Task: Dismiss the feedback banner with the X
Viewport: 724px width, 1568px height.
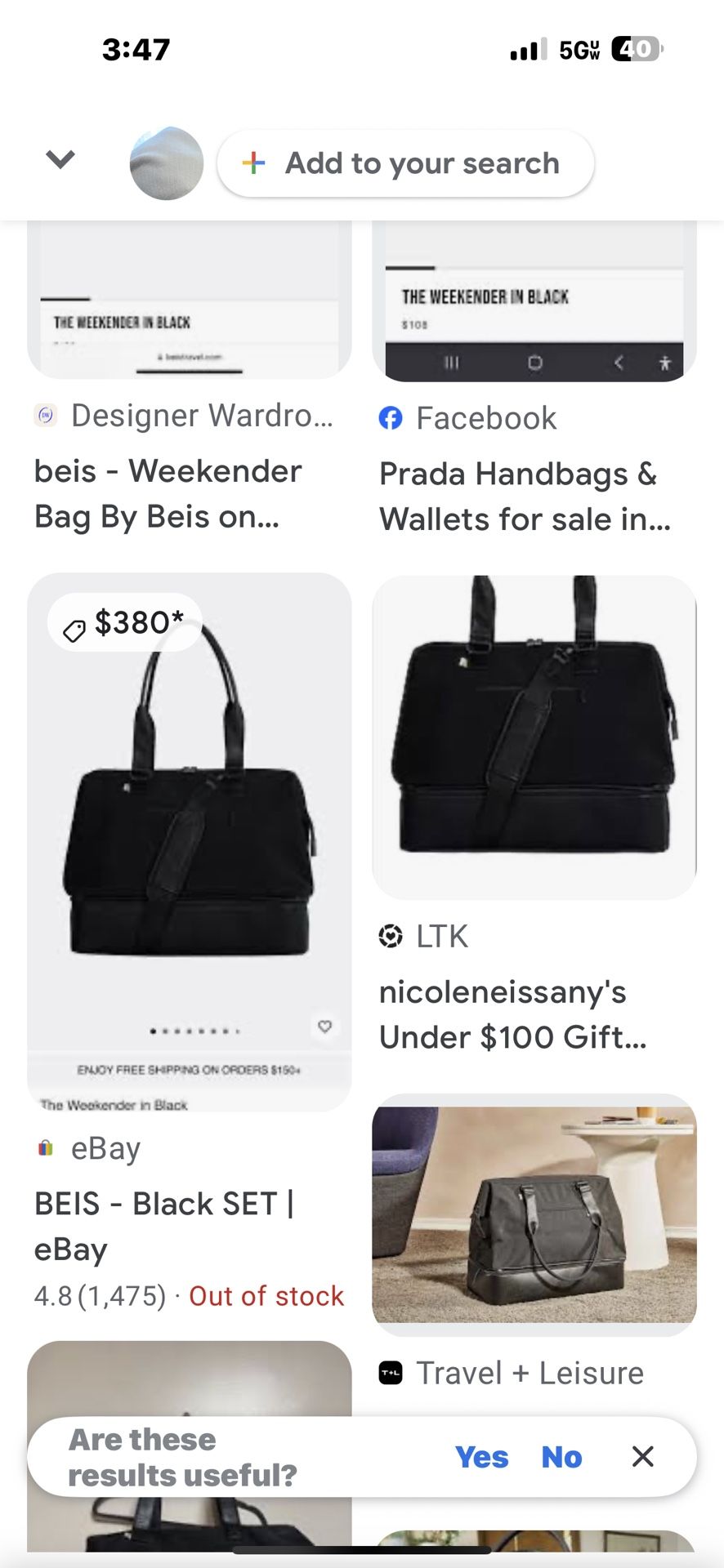Action: pyautogui.click(x=642, y=1457)
